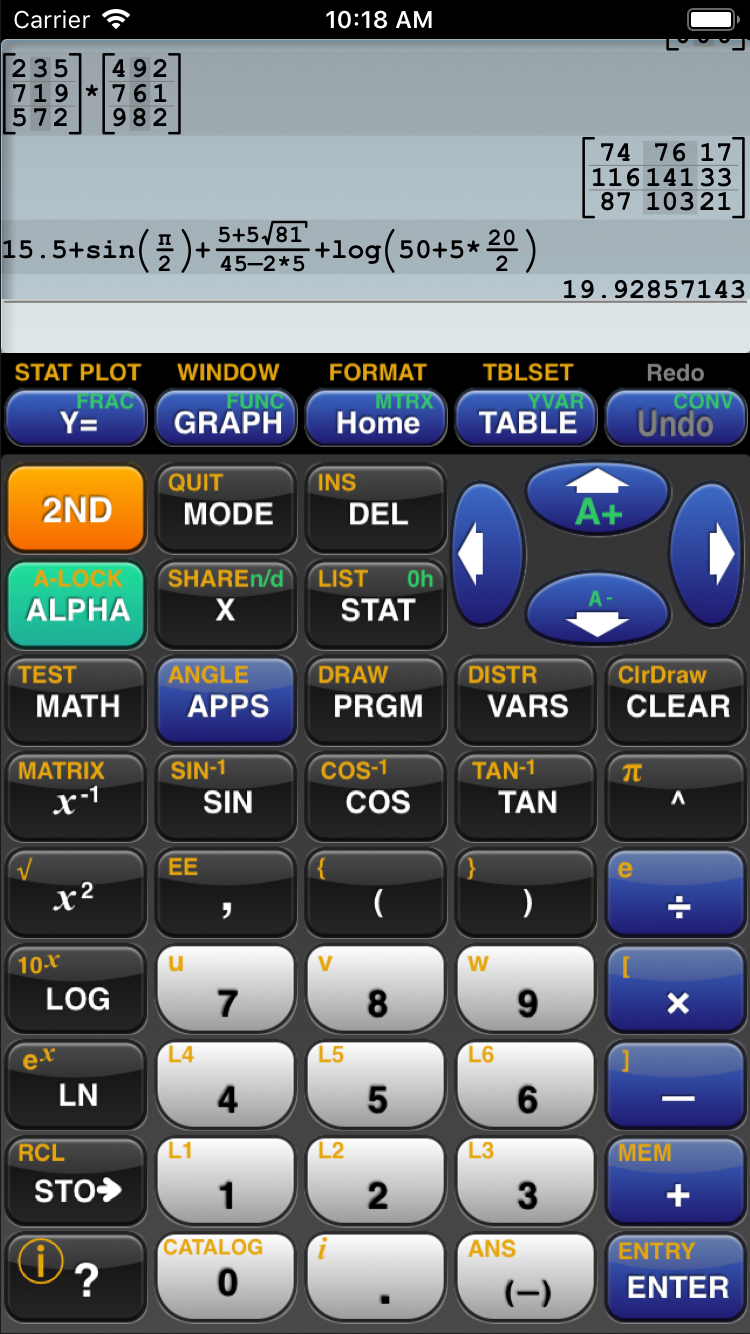Evaluate the expression with ENTER
This screenshot has height=1334, width=750.
click(x=677, y=1280)
